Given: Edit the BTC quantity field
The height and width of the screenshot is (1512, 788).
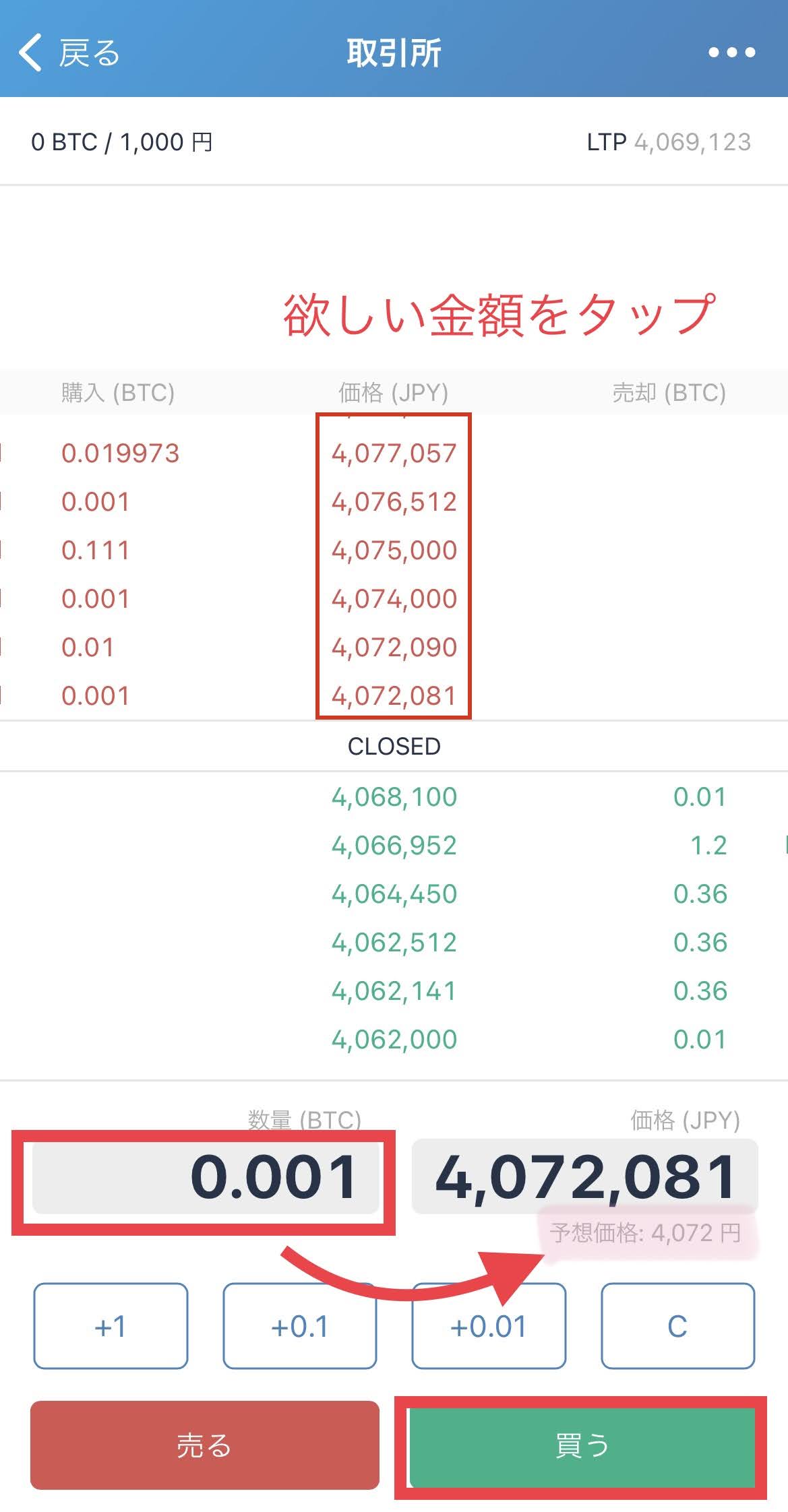Looking at the screenshot, I should click(206, 1177).
